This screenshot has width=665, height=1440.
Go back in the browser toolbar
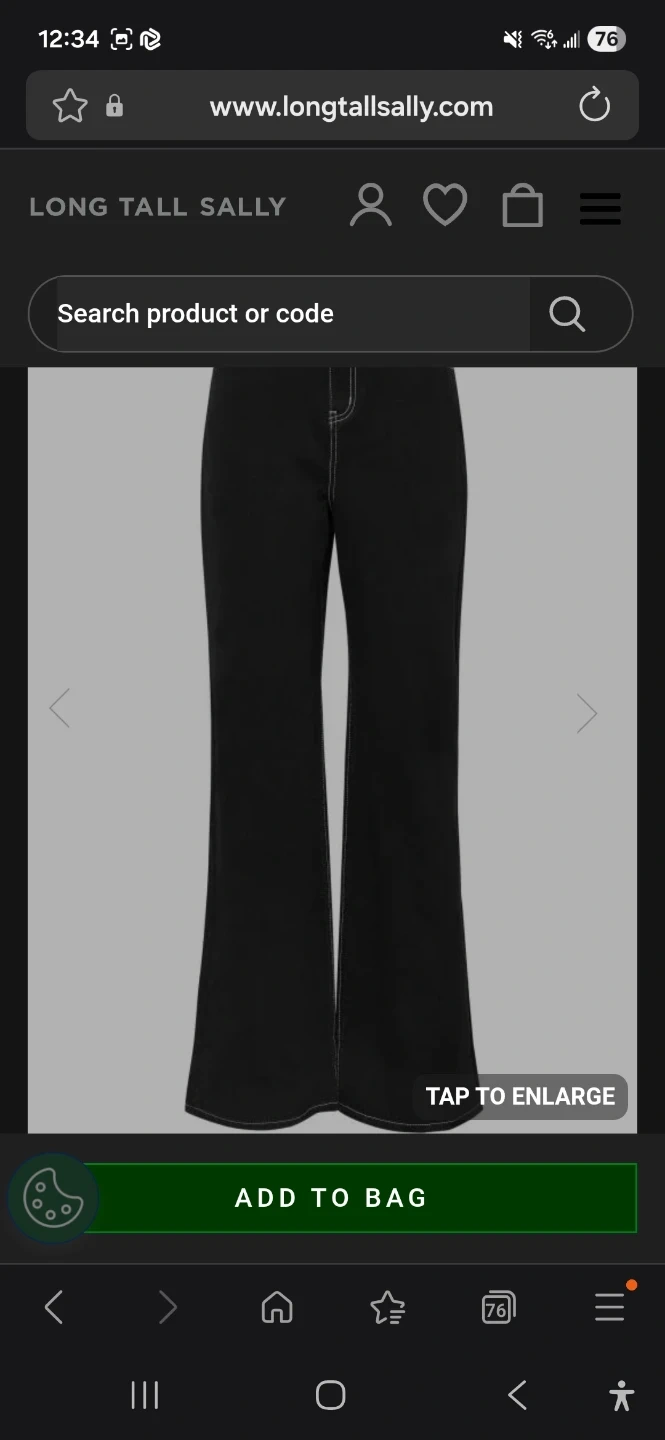pyautogui.click(x=55, y=1307)
